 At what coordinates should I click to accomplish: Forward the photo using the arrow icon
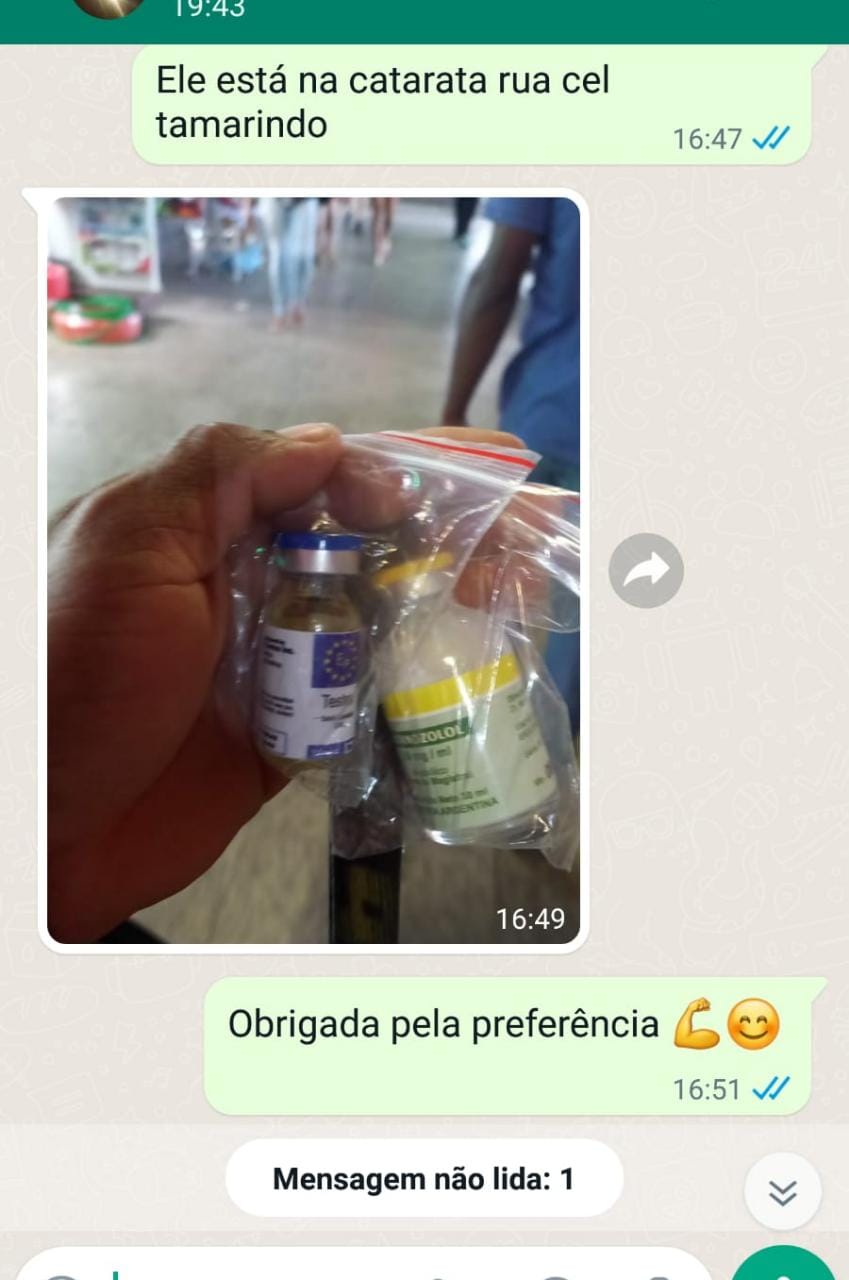[646, 571]
